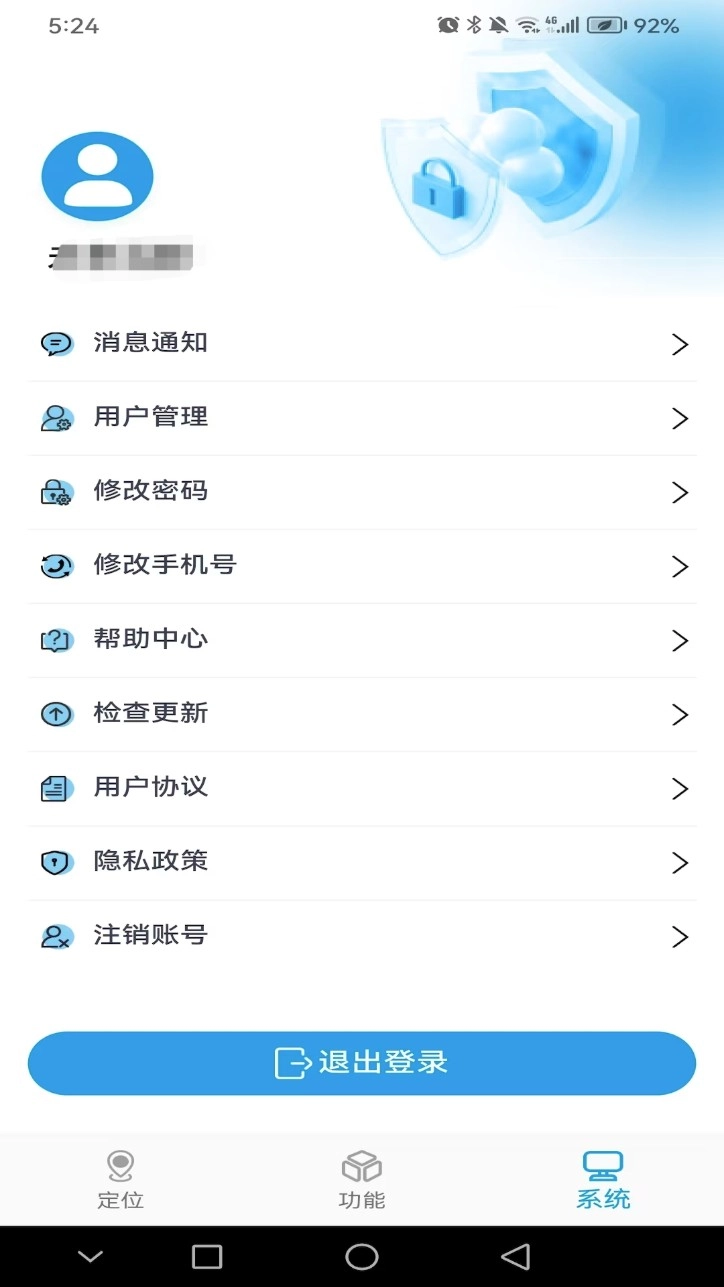
Task: Open the 帮助中心 help center
Action: pyautogui.click(x=360, y=640)
